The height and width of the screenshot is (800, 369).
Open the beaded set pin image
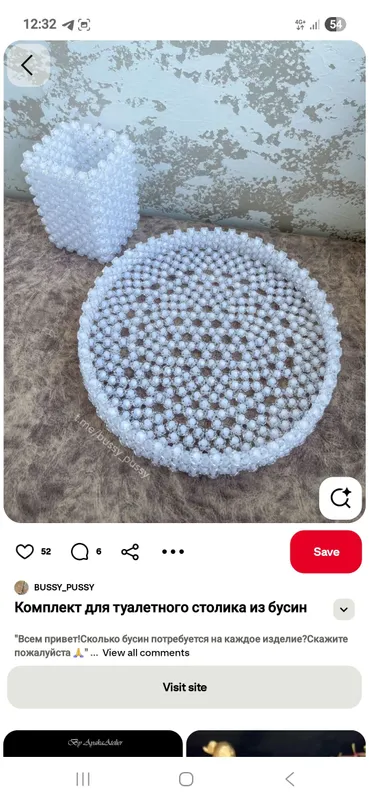(x=184, y=281)
